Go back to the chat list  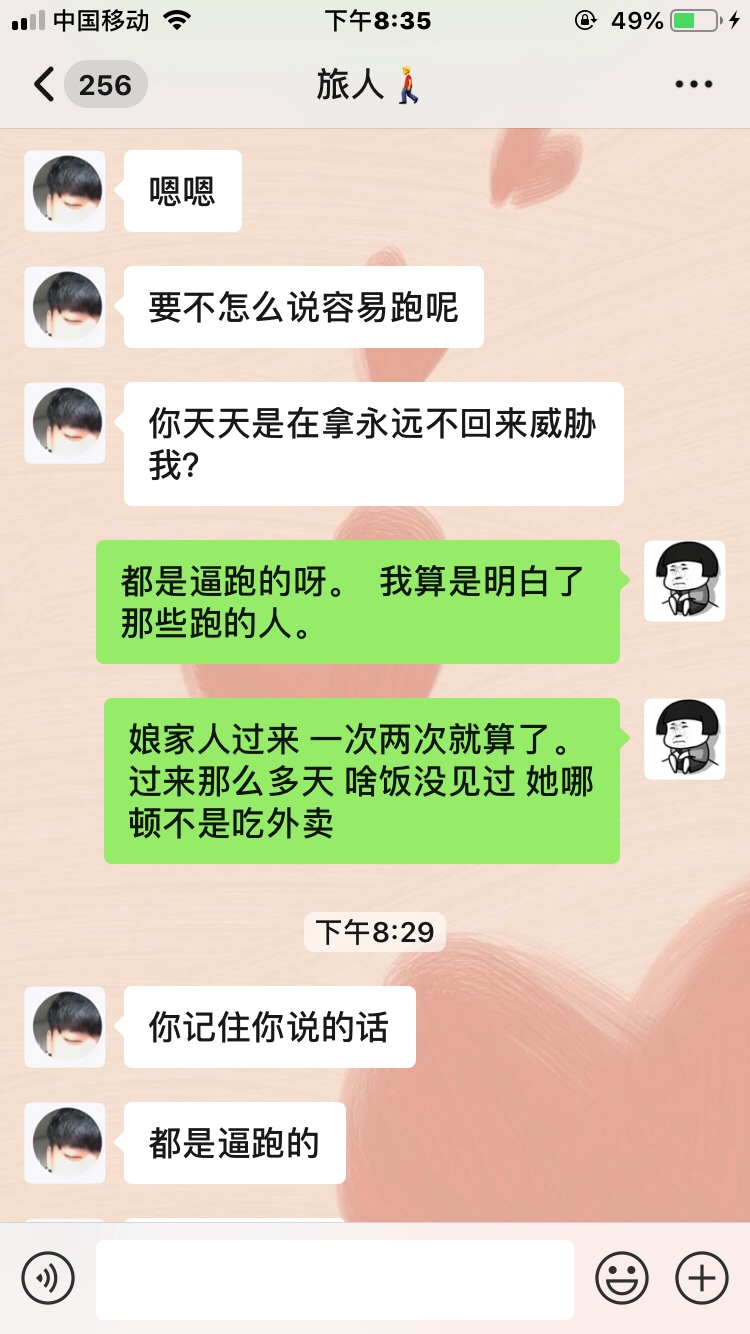coord(45,85)
